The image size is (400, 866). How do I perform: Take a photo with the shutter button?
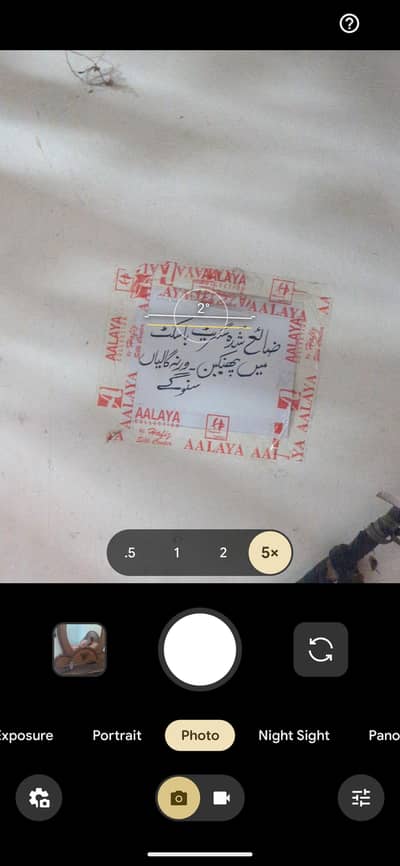tap(200, 650)
